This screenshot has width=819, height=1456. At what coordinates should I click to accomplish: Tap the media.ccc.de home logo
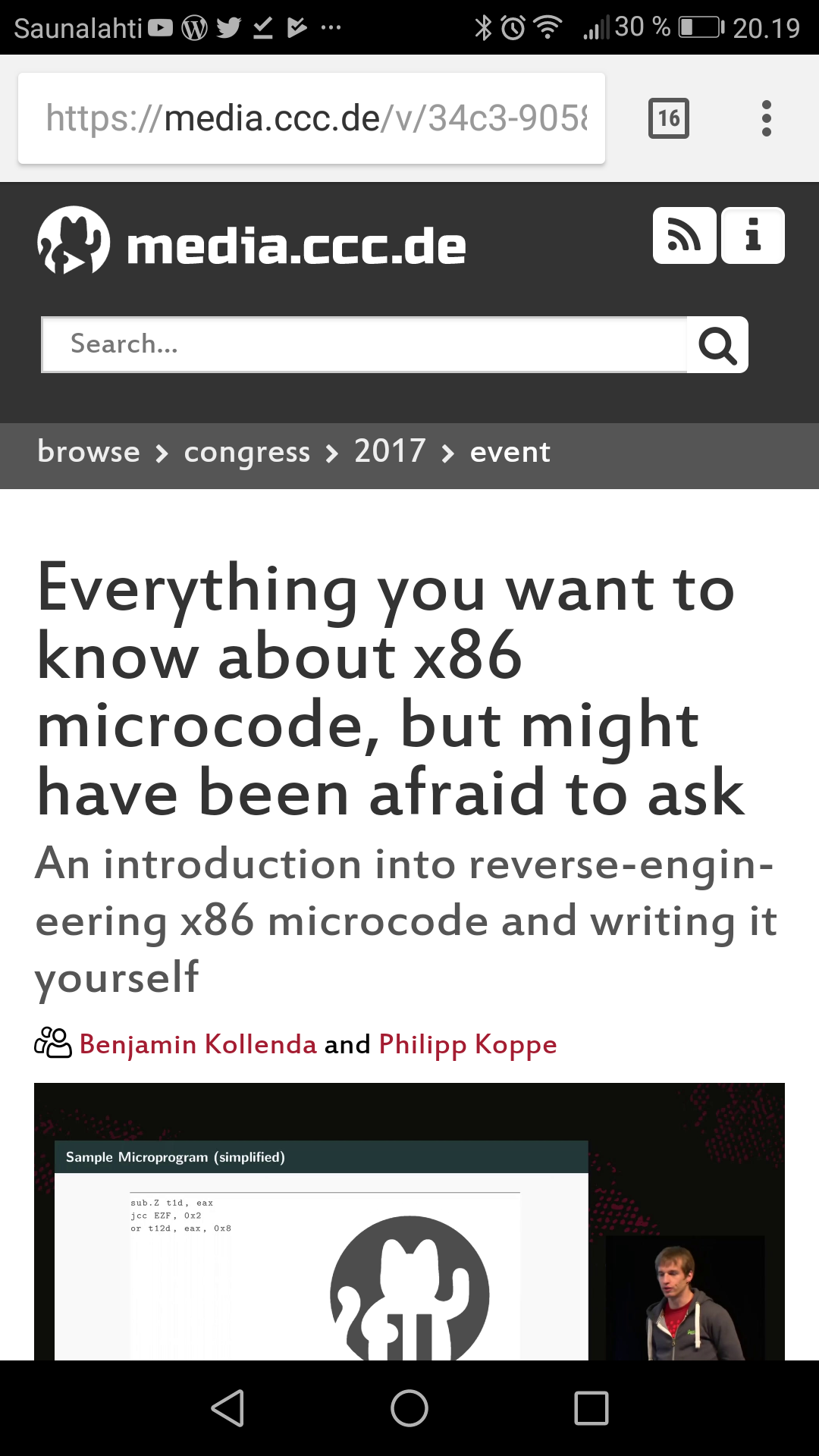(x=252, y=241)
